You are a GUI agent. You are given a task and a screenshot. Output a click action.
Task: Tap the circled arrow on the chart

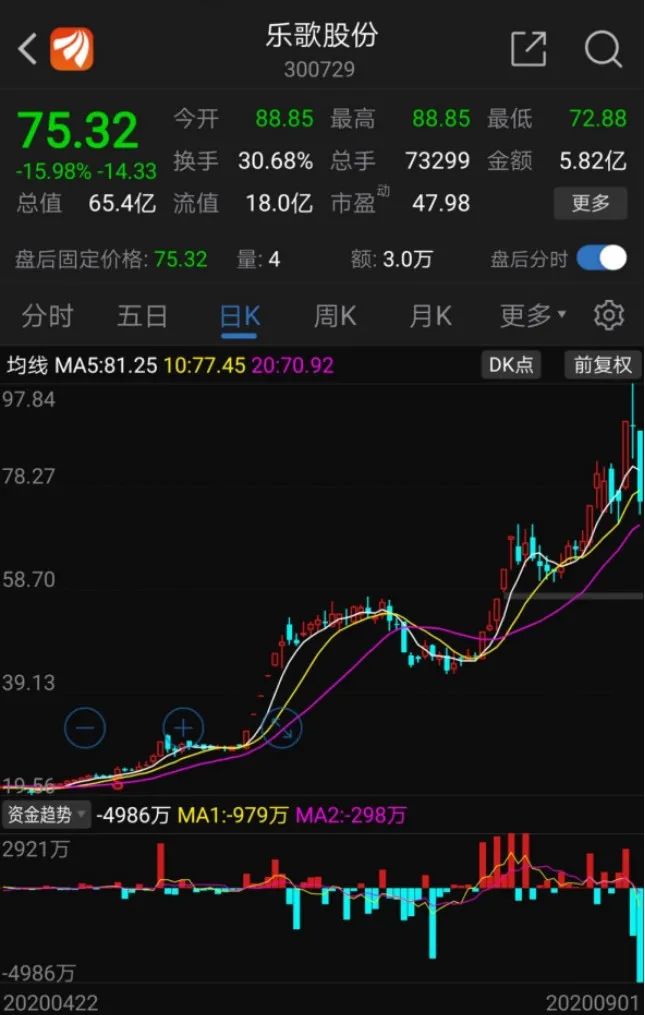[281, 728]
